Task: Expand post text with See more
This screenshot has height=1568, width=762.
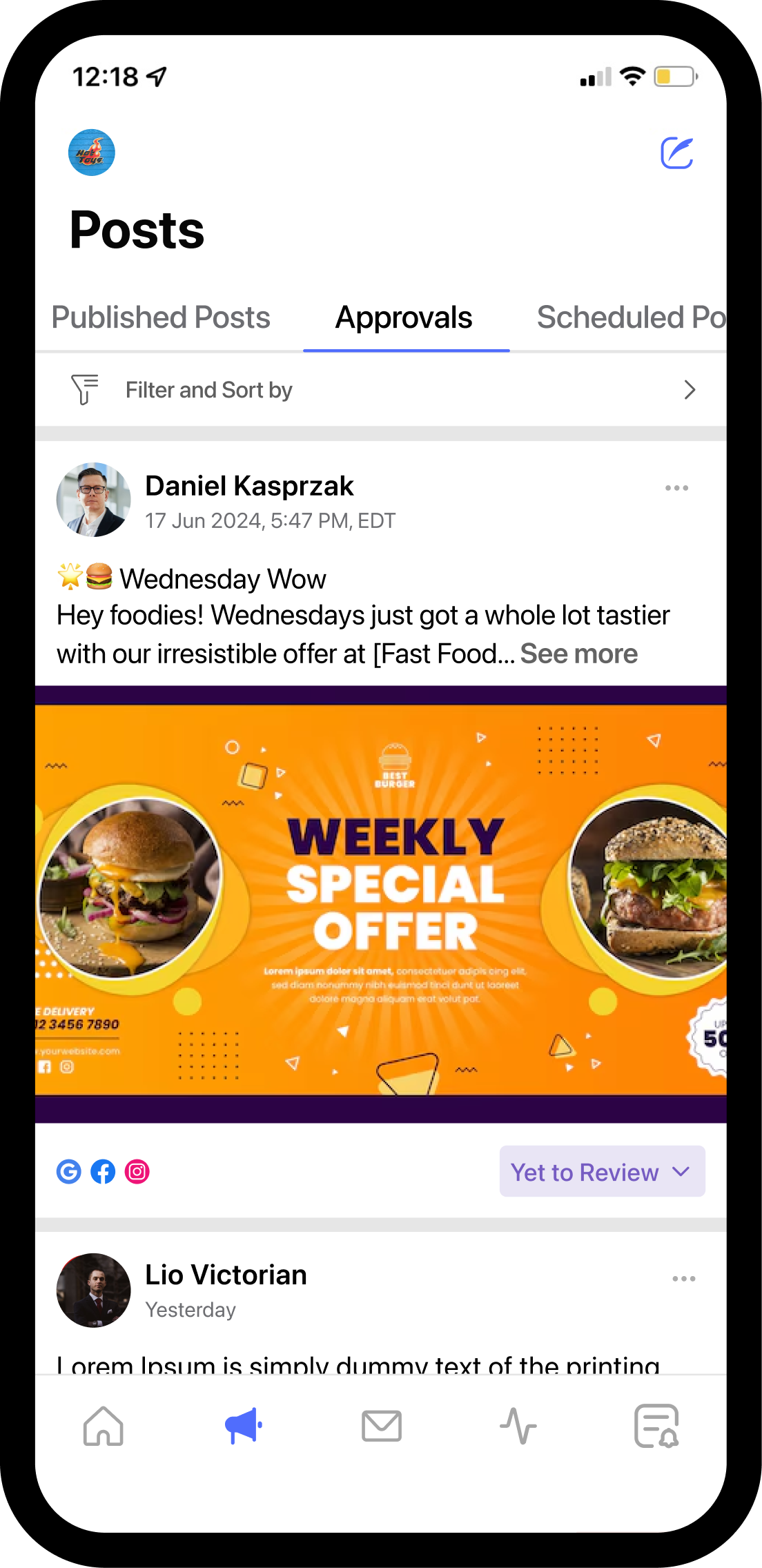Action: pos(578,654)
